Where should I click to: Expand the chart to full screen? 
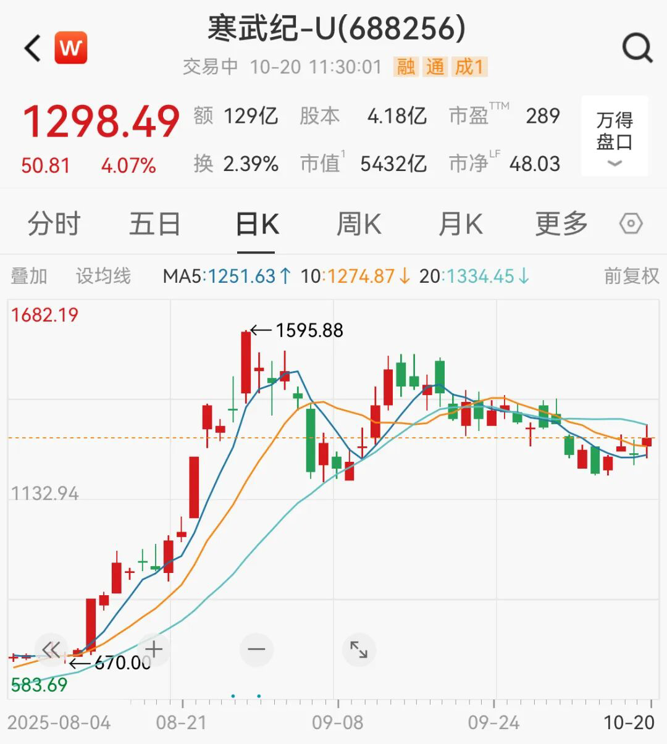pos(358,649)
